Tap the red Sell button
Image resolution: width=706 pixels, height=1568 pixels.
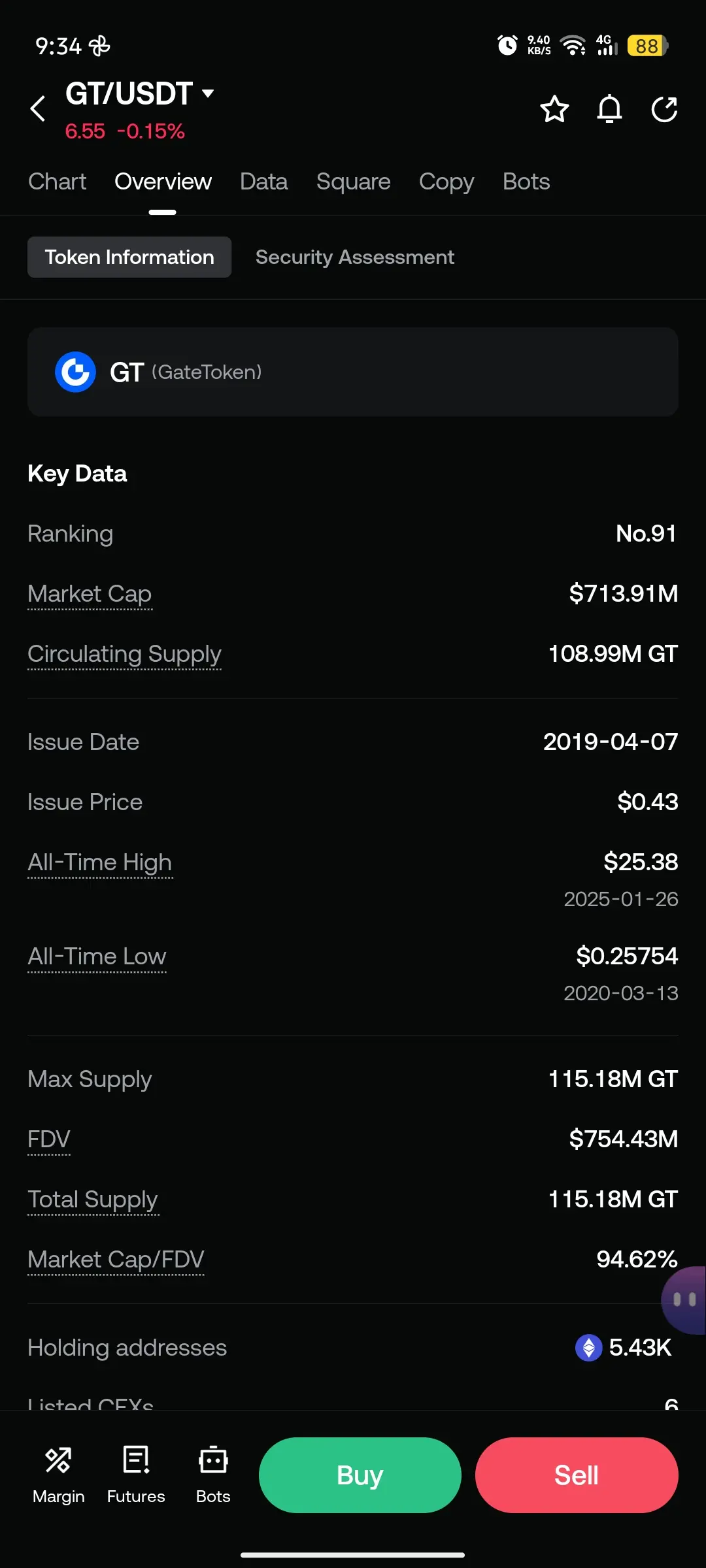pos(576,1475)
